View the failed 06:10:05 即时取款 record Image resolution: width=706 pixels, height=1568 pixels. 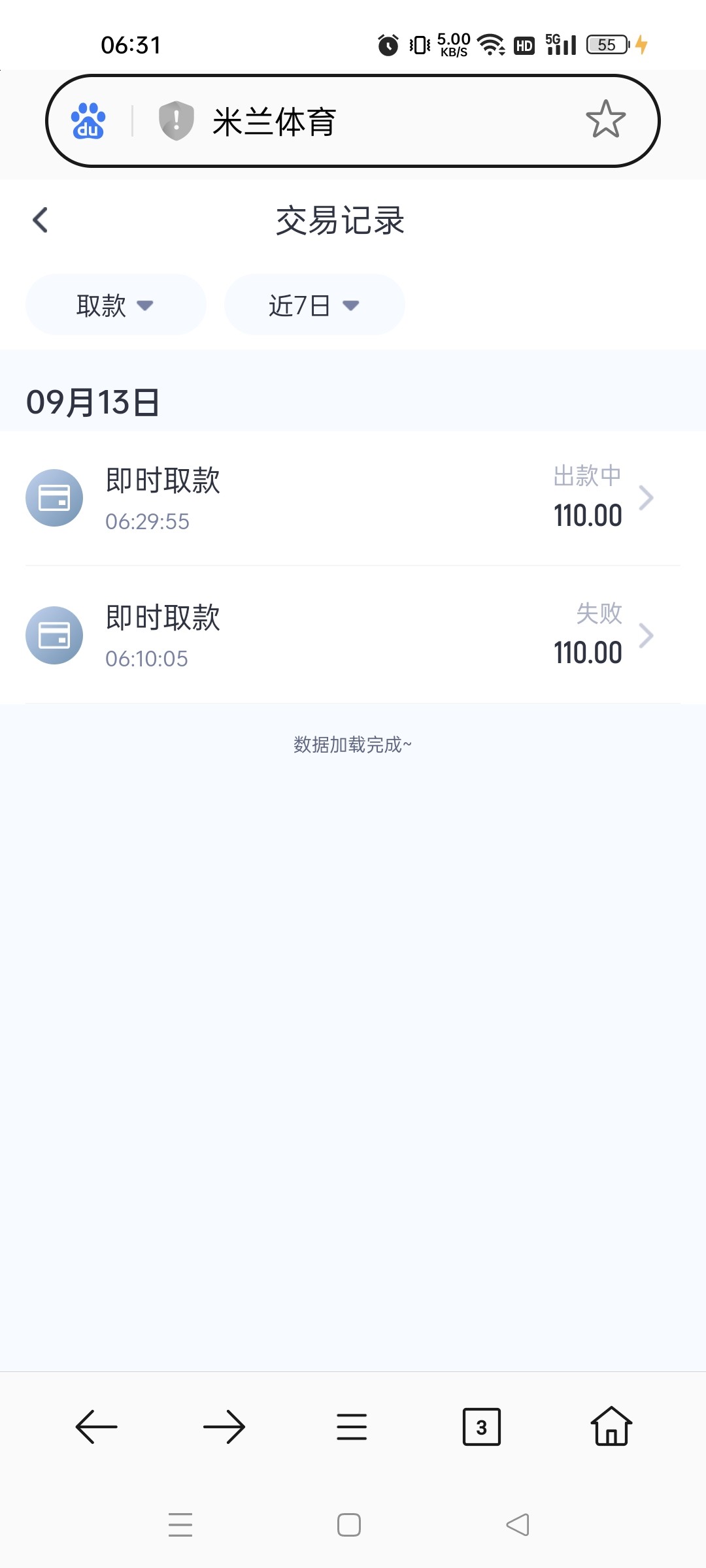(353, 636)
